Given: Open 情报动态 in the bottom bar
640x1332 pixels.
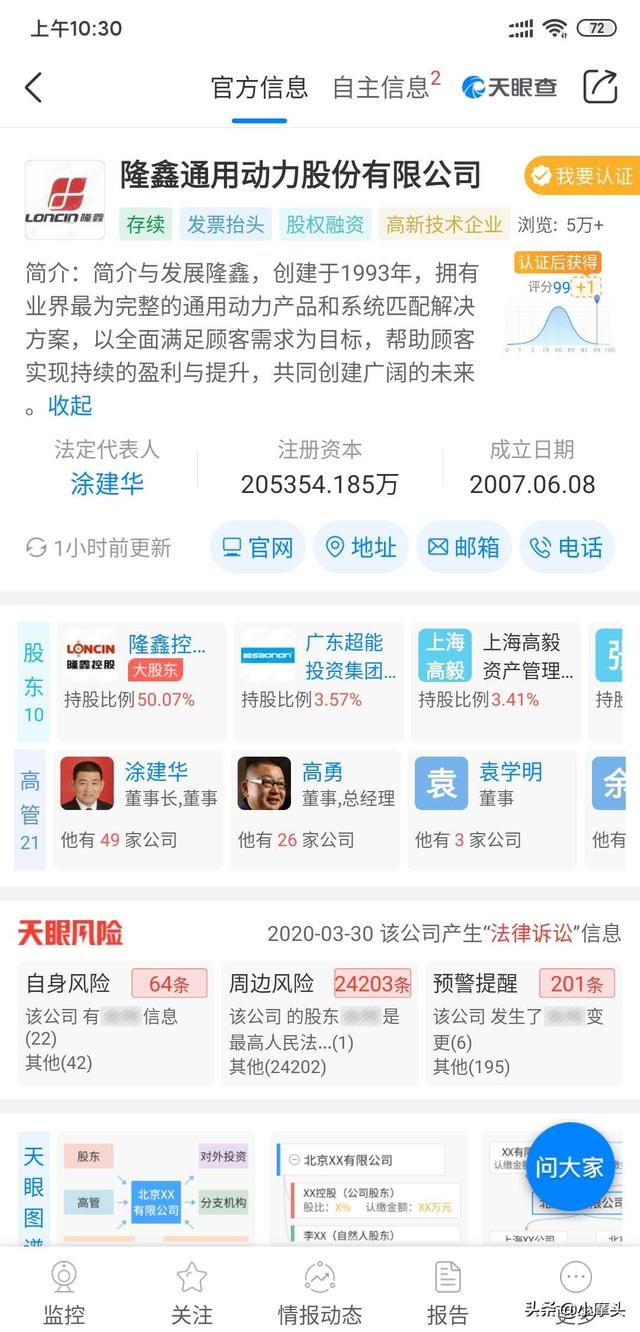Looking at the screenshot, I should 320,1292.
